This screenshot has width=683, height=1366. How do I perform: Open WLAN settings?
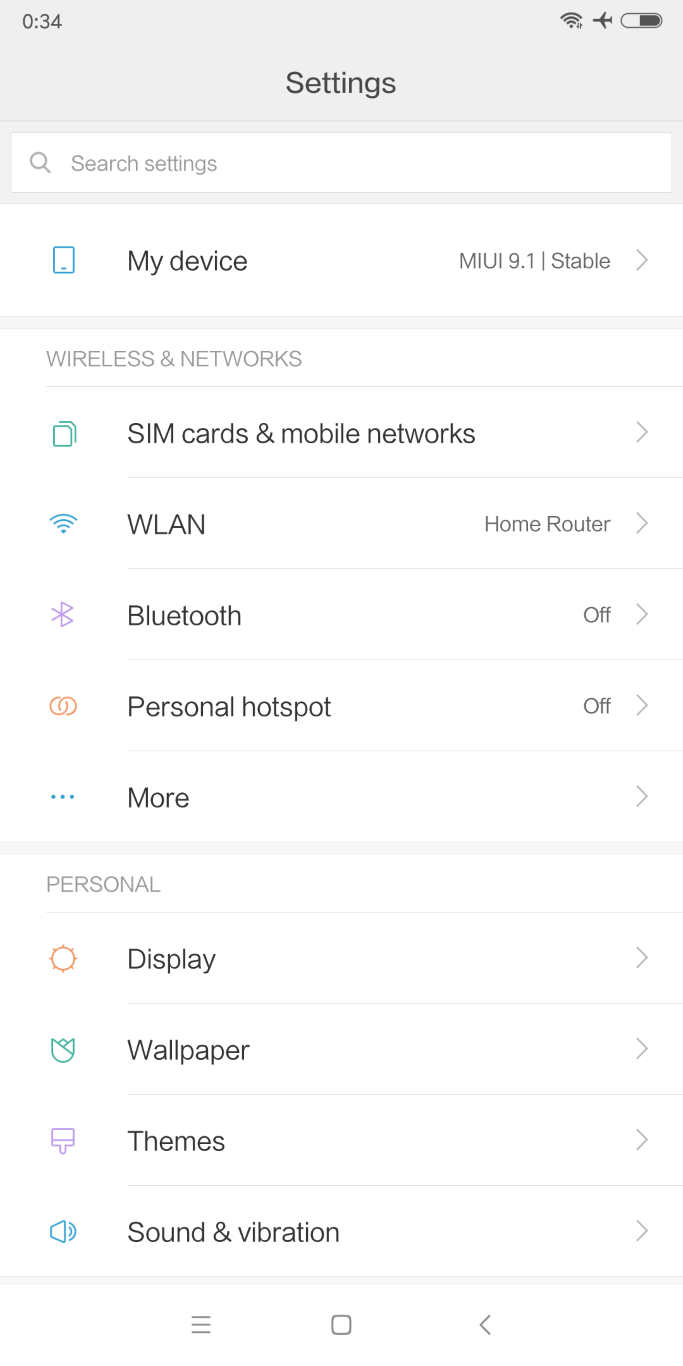click(x=341, y=524)
